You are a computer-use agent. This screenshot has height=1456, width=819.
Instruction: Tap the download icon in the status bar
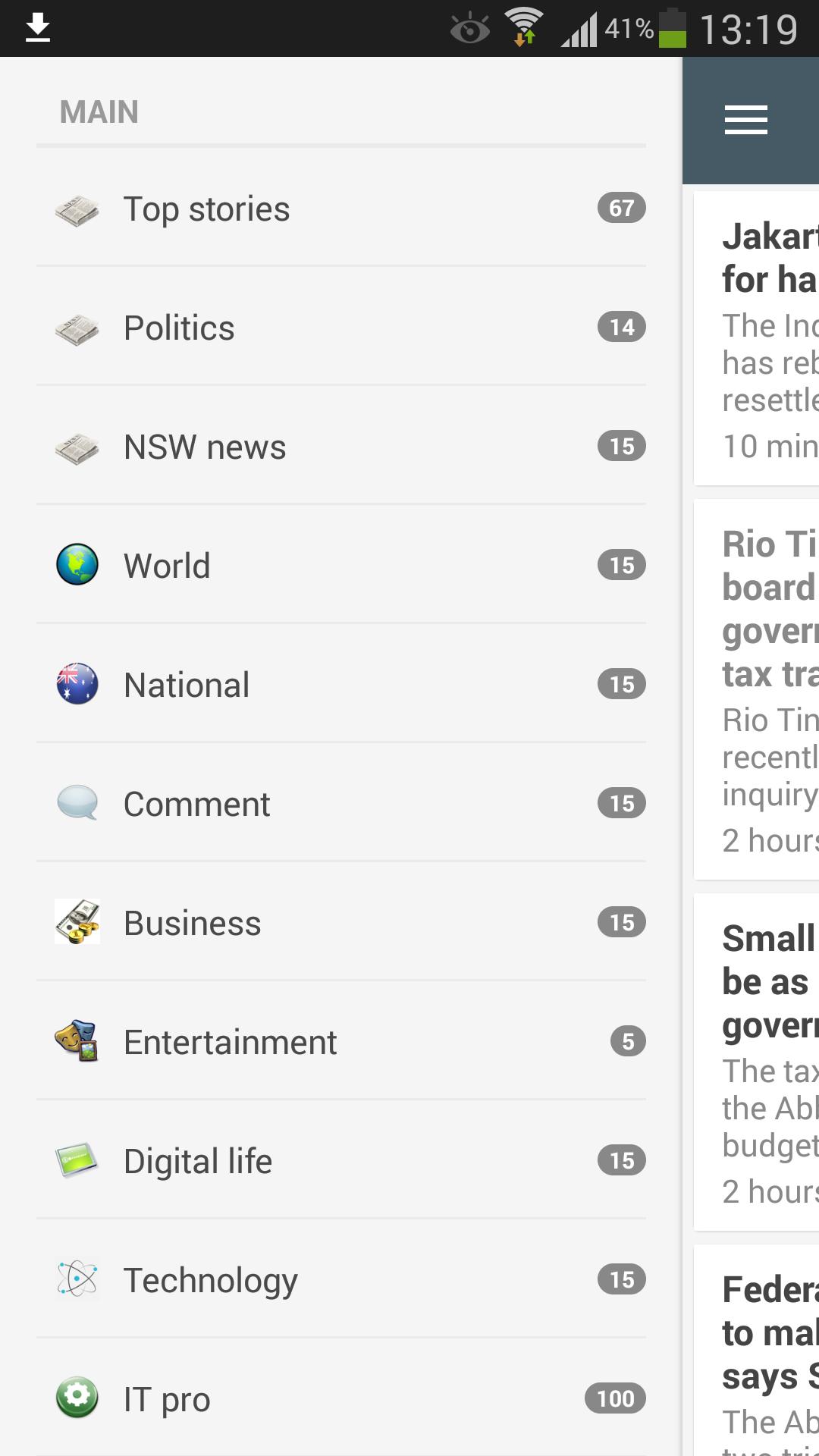pyautogui.click(x=36, y=28)
